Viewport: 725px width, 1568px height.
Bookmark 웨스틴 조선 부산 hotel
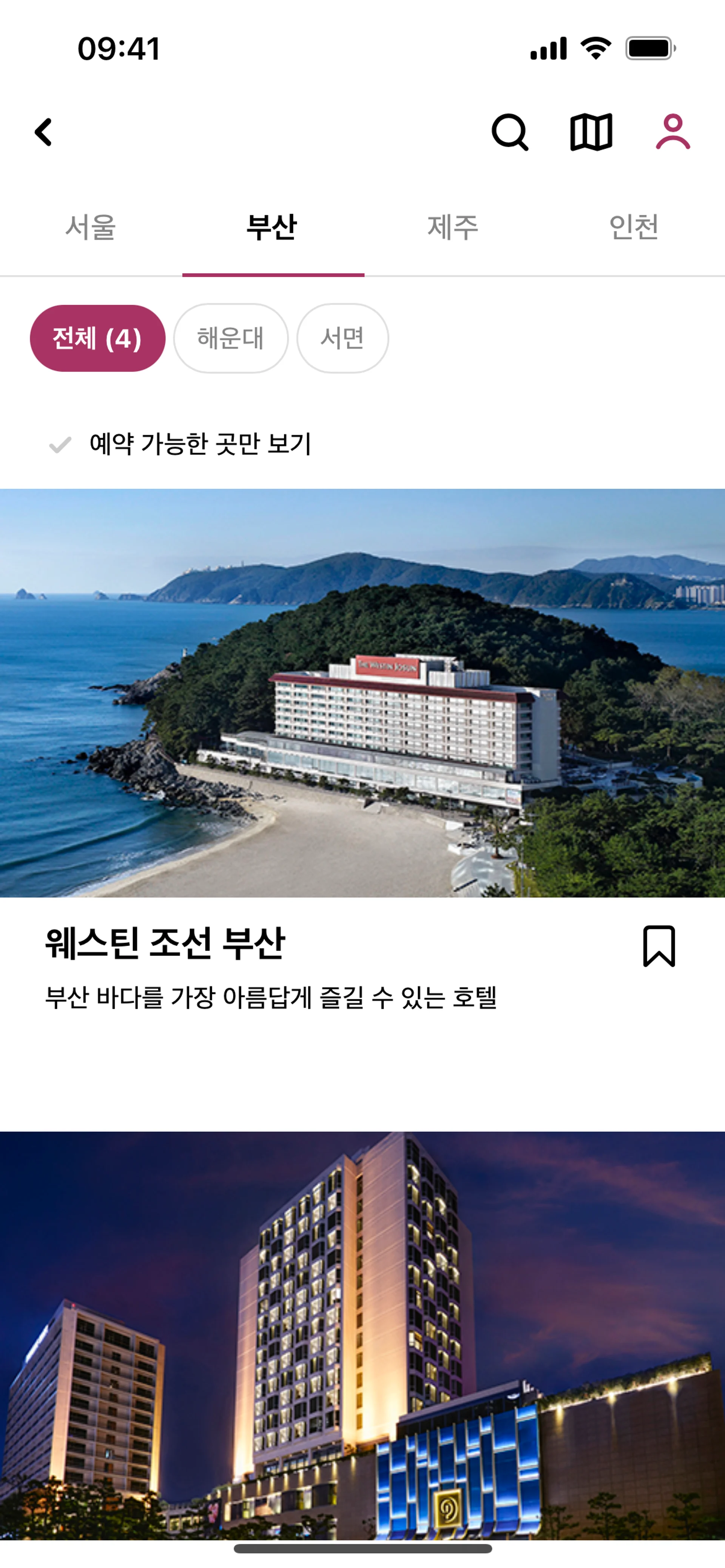tap(659, 946)
